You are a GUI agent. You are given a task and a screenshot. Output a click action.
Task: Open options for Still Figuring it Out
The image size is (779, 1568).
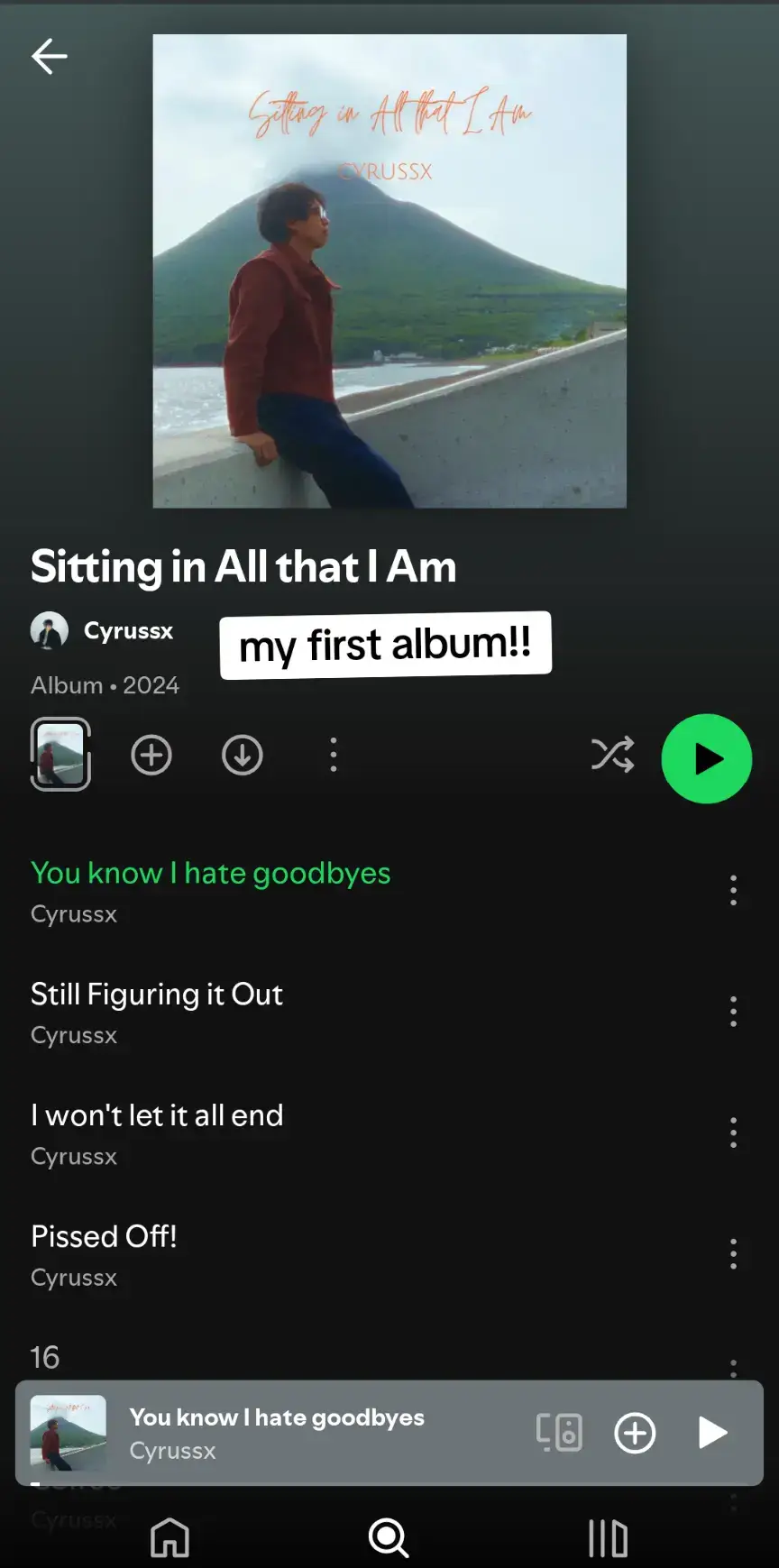tap(733, 1012)
